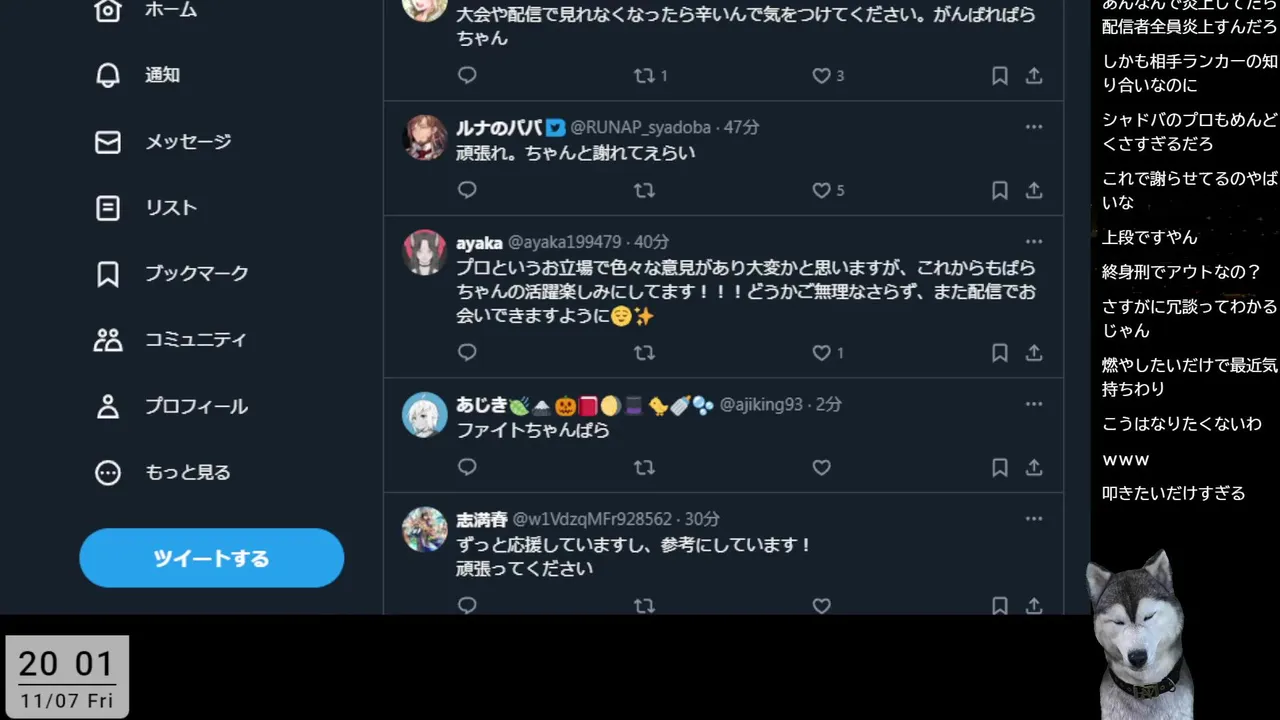Go to リスト in the sidebar

[146, 208]
